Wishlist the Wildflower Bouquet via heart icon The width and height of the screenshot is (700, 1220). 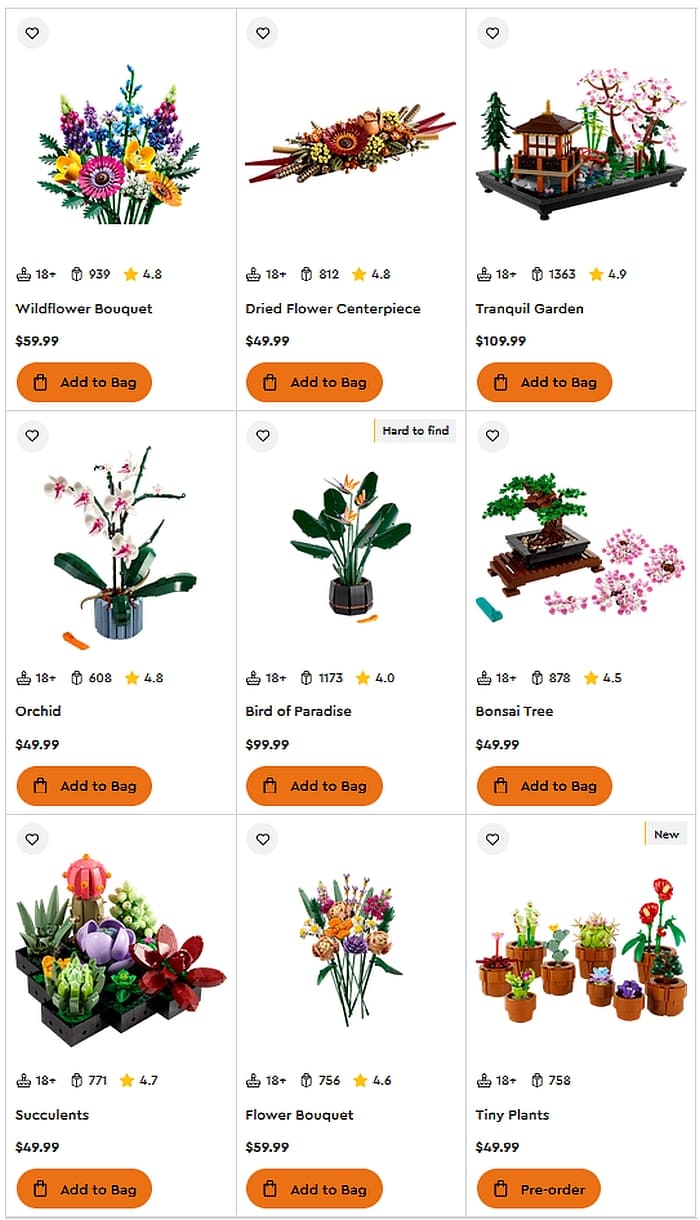(x=32, y=33)
